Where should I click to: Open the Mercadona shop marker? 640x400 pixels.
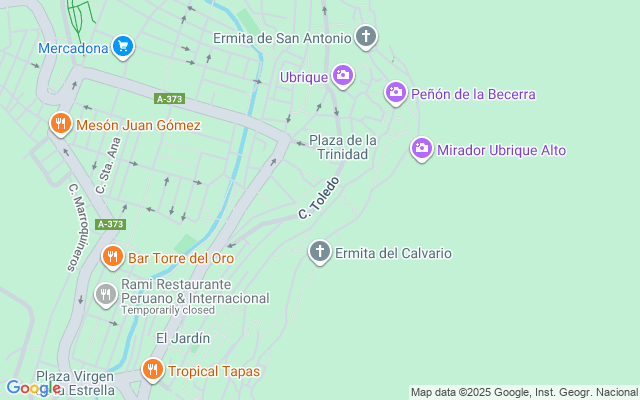(123, 47)
